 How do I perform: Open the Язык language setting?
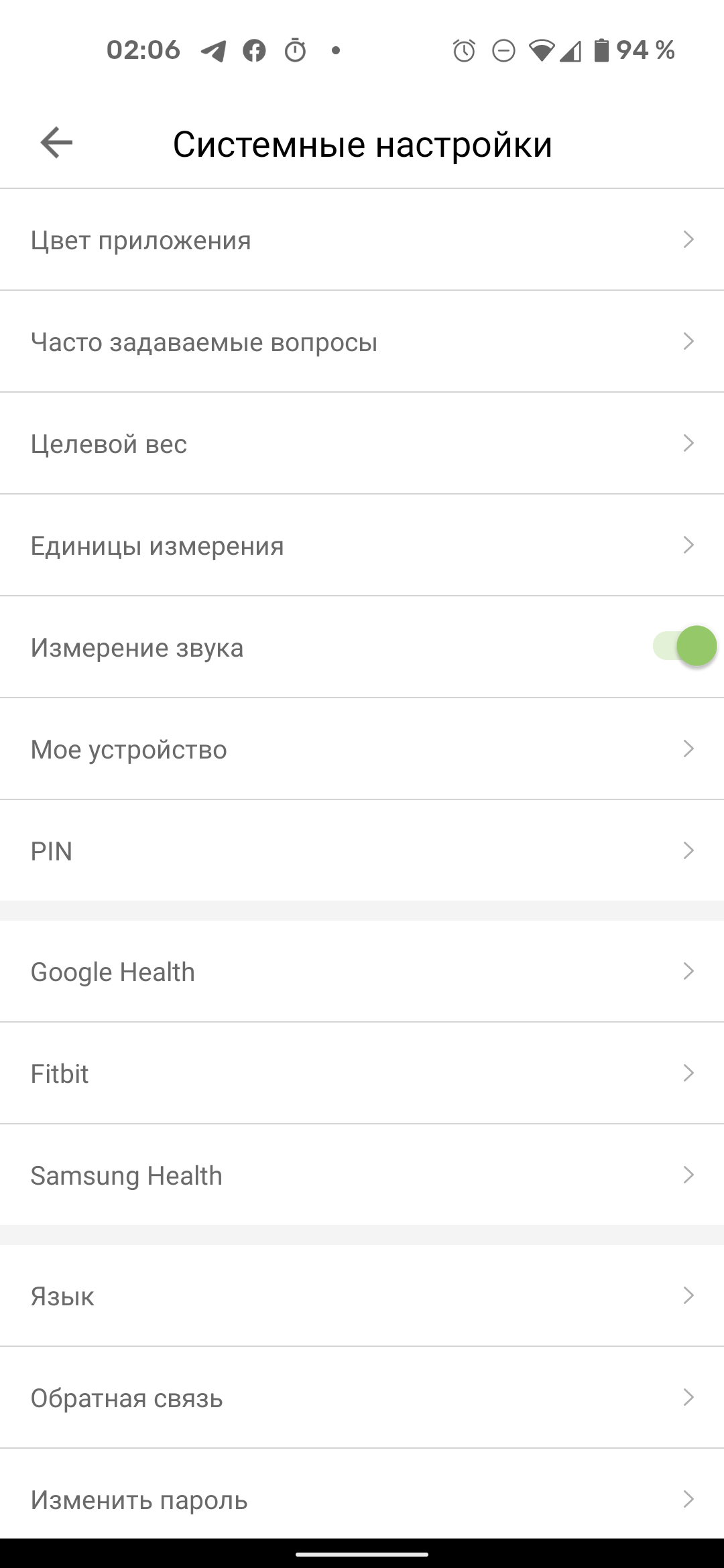click(x=362, y=1296)
